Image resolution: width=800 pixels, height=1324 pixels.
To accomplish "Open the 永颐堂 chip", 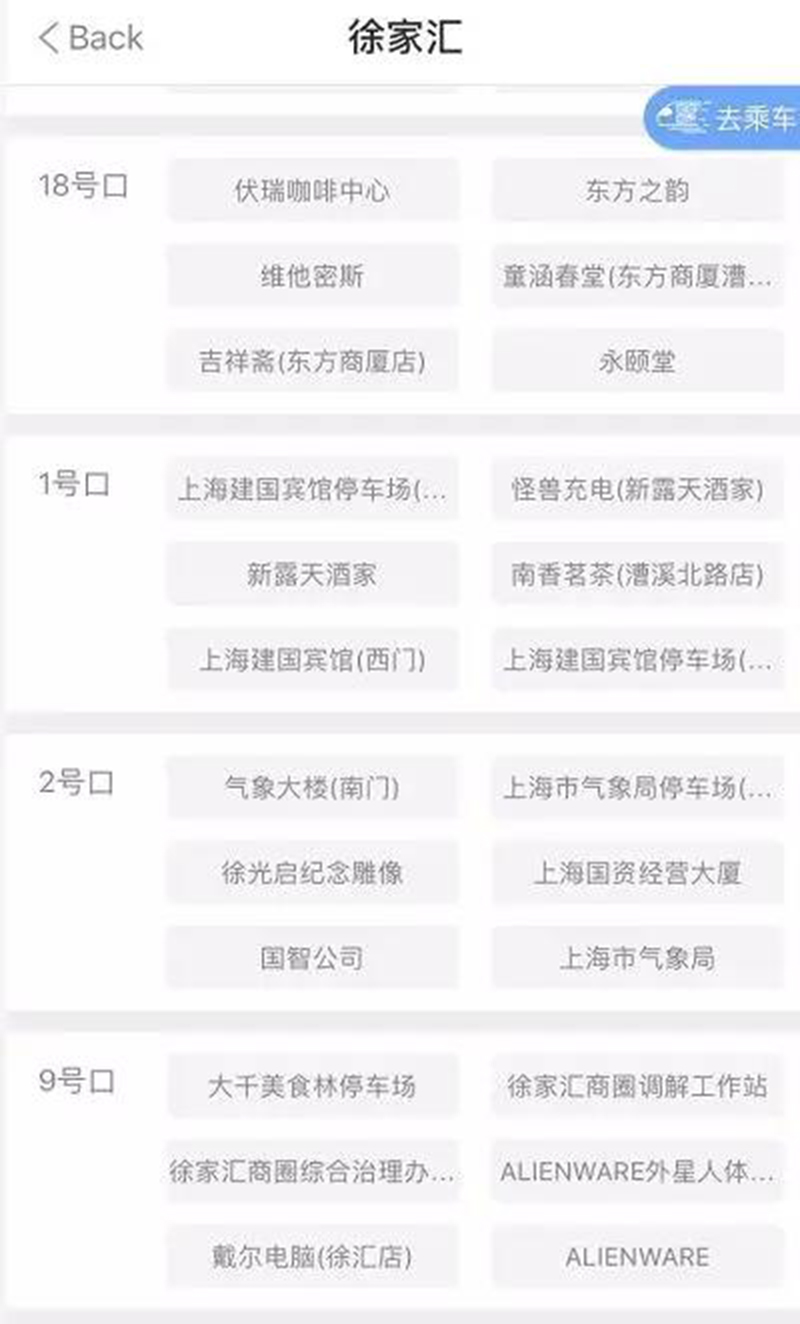I will (x=637, y=361).
